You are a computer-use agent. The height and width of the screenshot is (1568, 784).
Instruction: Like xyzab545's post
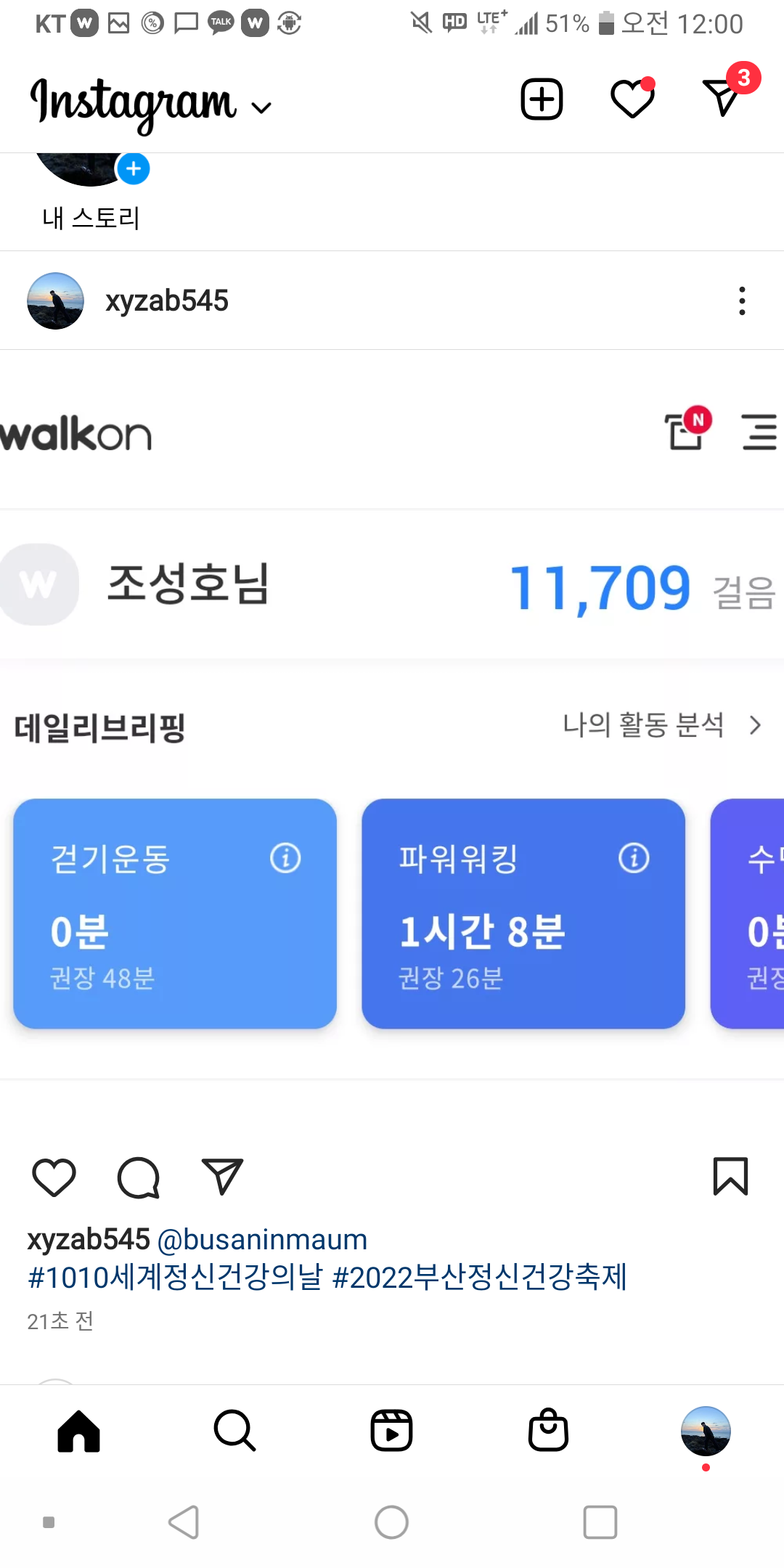coord(54,1177)
